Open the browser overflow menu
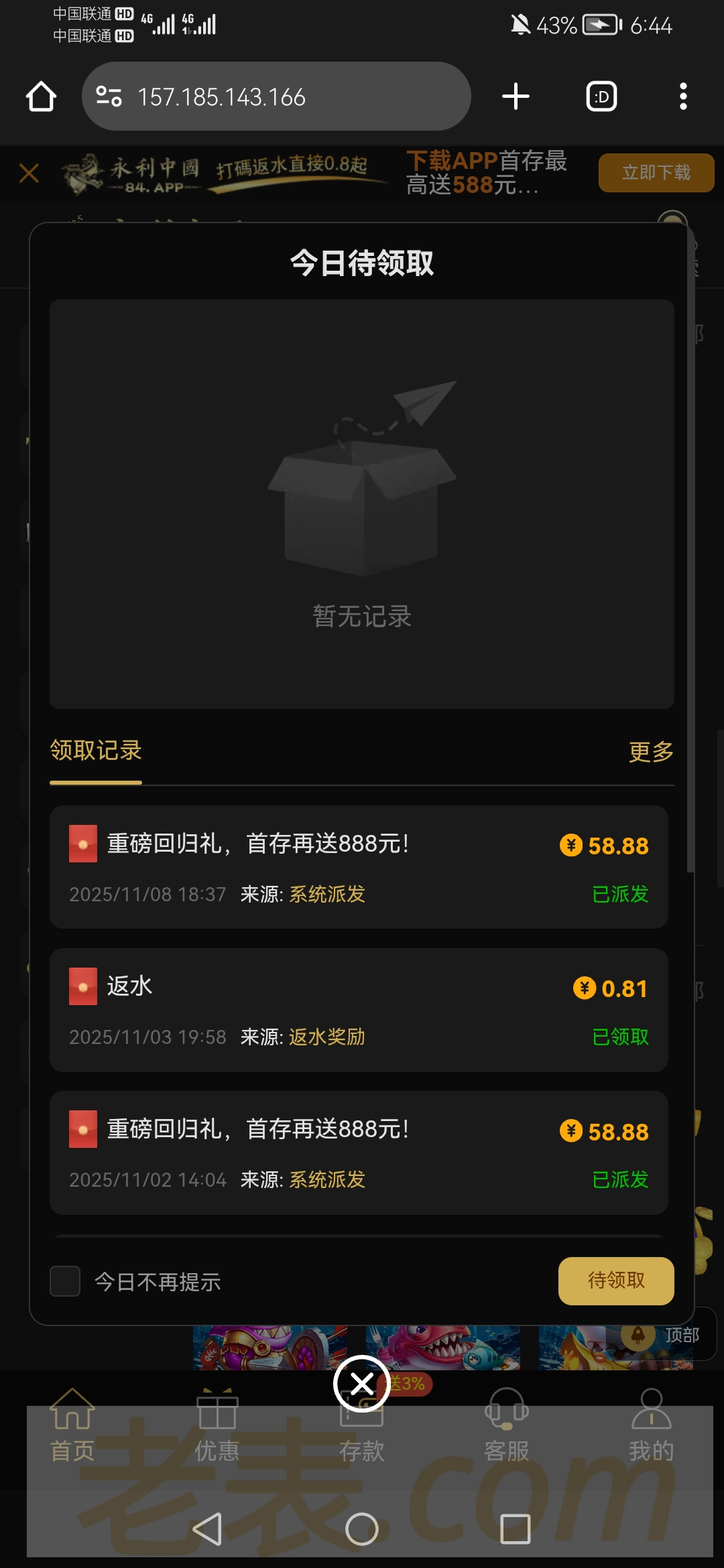The width and height of the screenshot is (724, 1568). click(683, 96)
